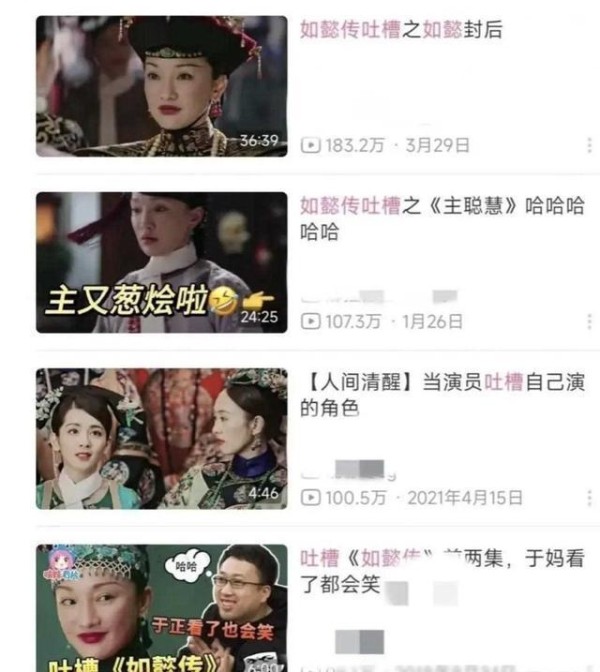The width and height of the screenshot is (600, 672).
Task: Open more options for the 183.2万 video
Action: point(589,146)
